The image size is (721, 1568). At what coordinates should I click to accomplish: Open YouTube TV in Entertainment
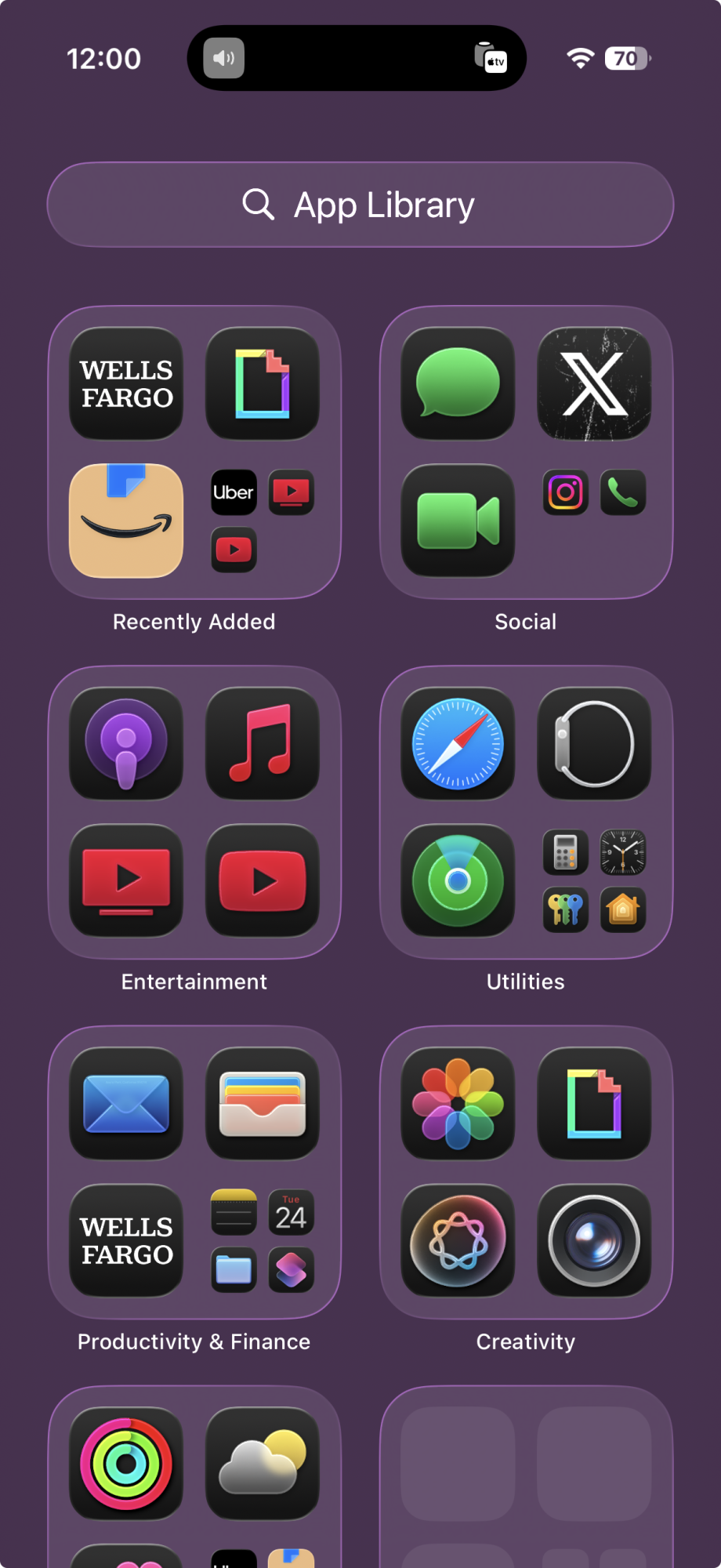(126, 880)
